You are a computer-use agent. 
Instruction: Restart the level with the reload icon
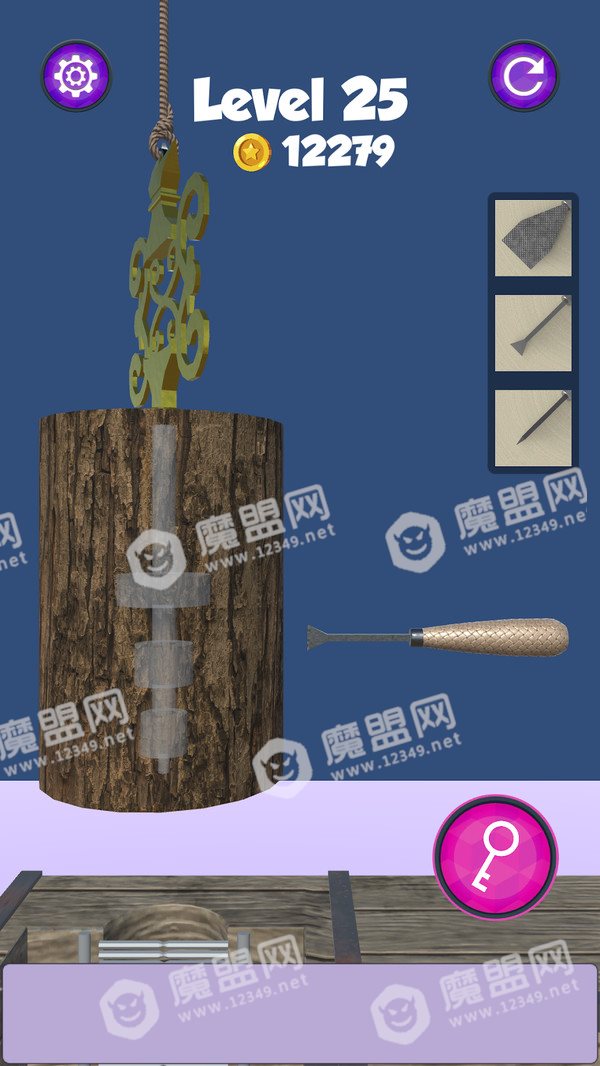(x=524, y=75)
